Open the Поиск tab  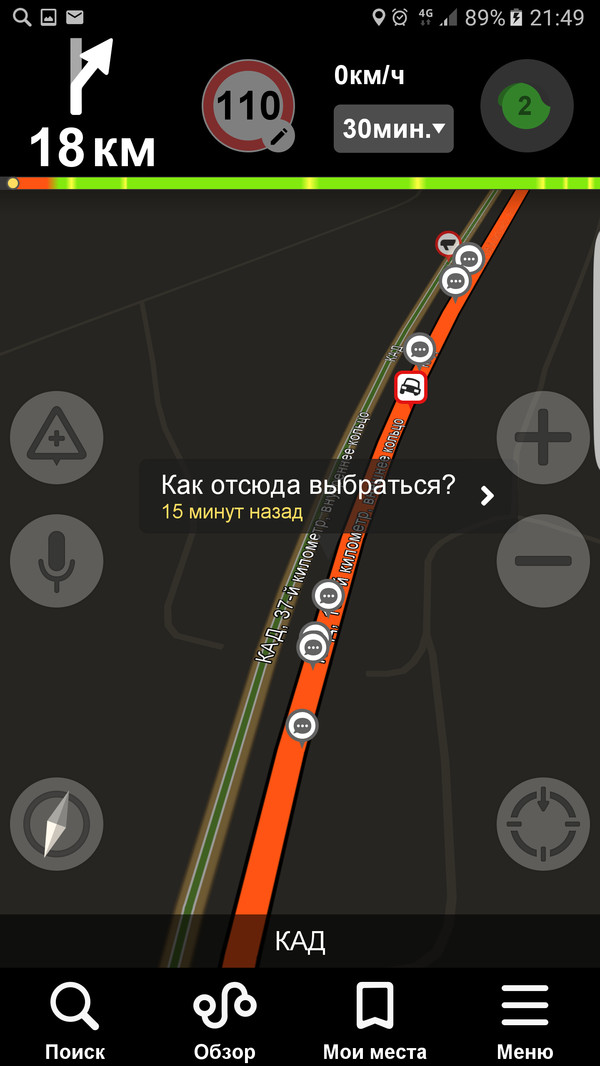coord(75,1020)
